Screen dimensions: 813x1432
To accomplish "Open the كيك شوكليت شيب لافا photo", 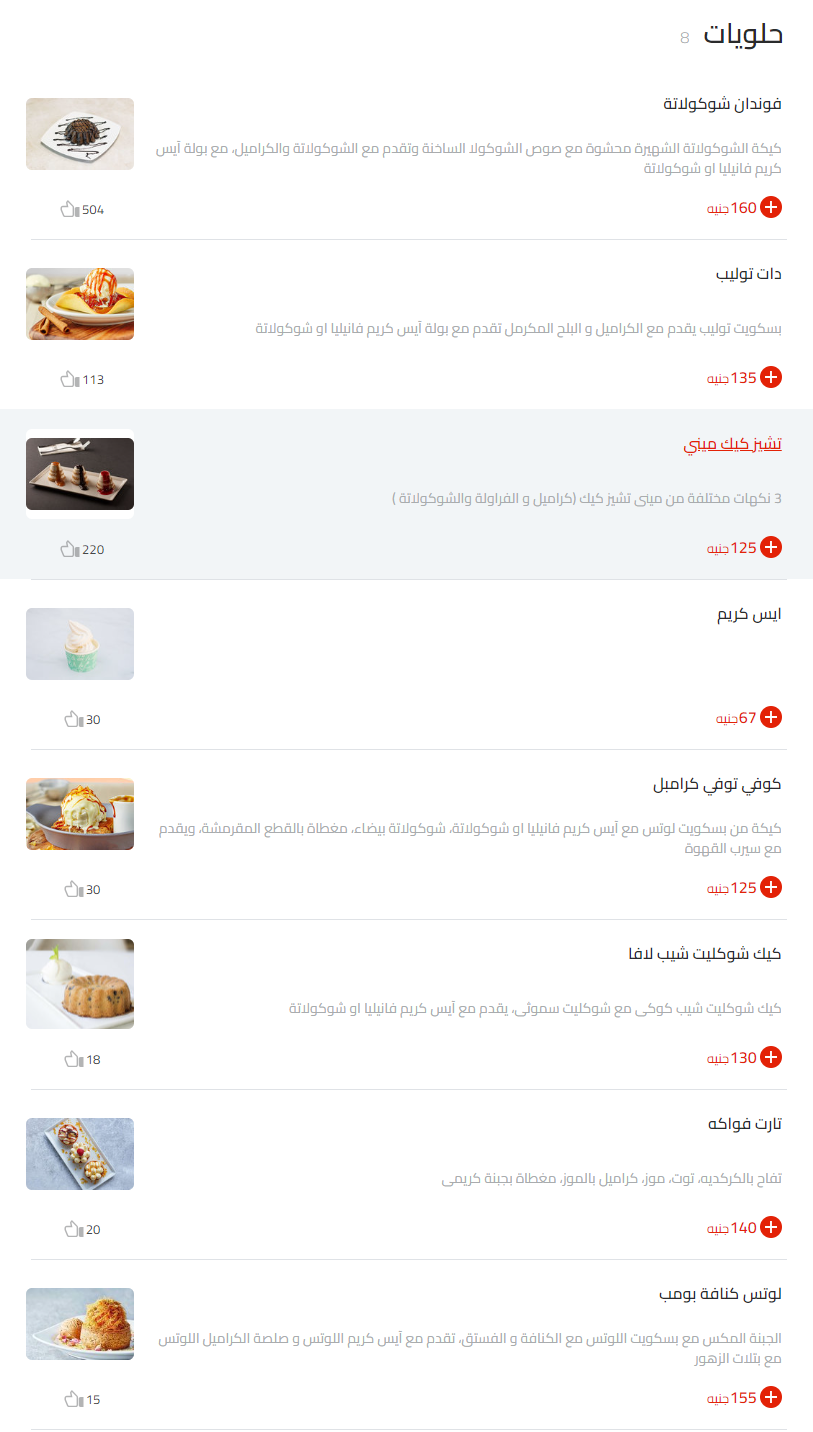I will [80, 984].
